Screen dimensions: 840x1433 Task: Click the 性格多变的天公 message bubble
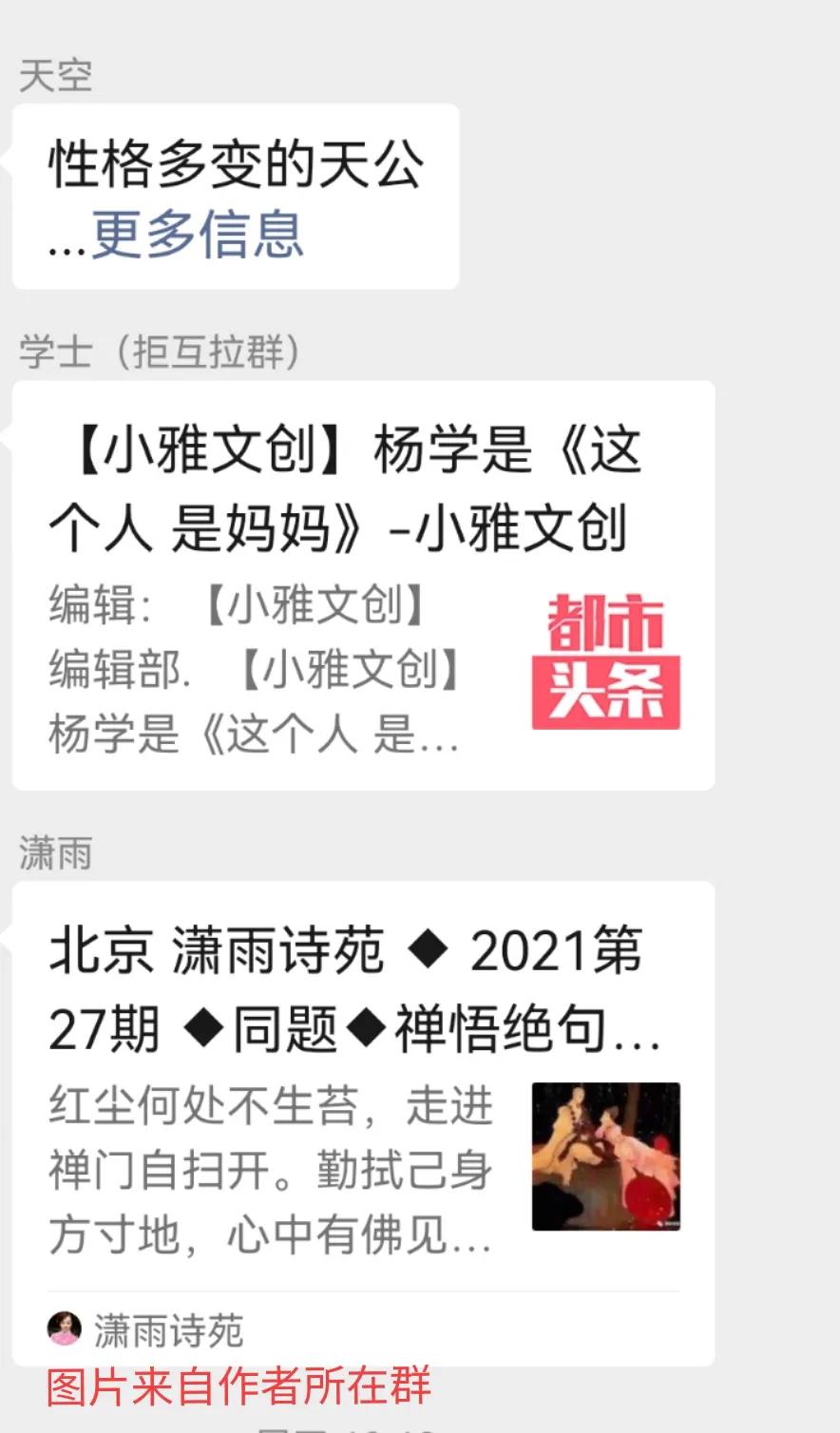click(x=238, y=195)
